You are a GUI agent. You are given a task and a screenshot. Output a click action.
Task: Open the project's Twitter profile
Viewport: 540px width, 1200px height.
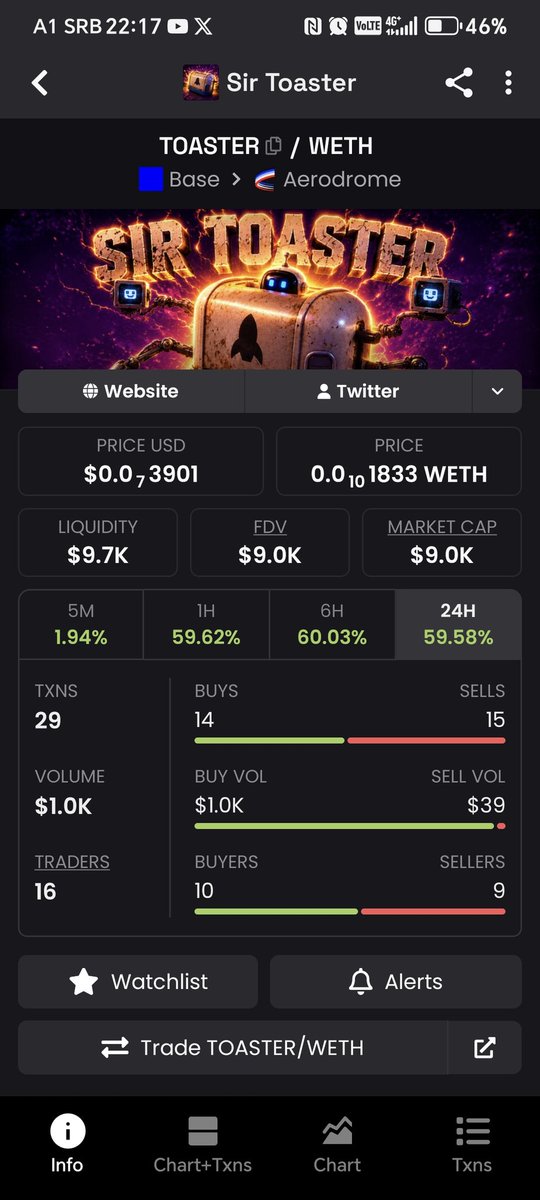358,391
